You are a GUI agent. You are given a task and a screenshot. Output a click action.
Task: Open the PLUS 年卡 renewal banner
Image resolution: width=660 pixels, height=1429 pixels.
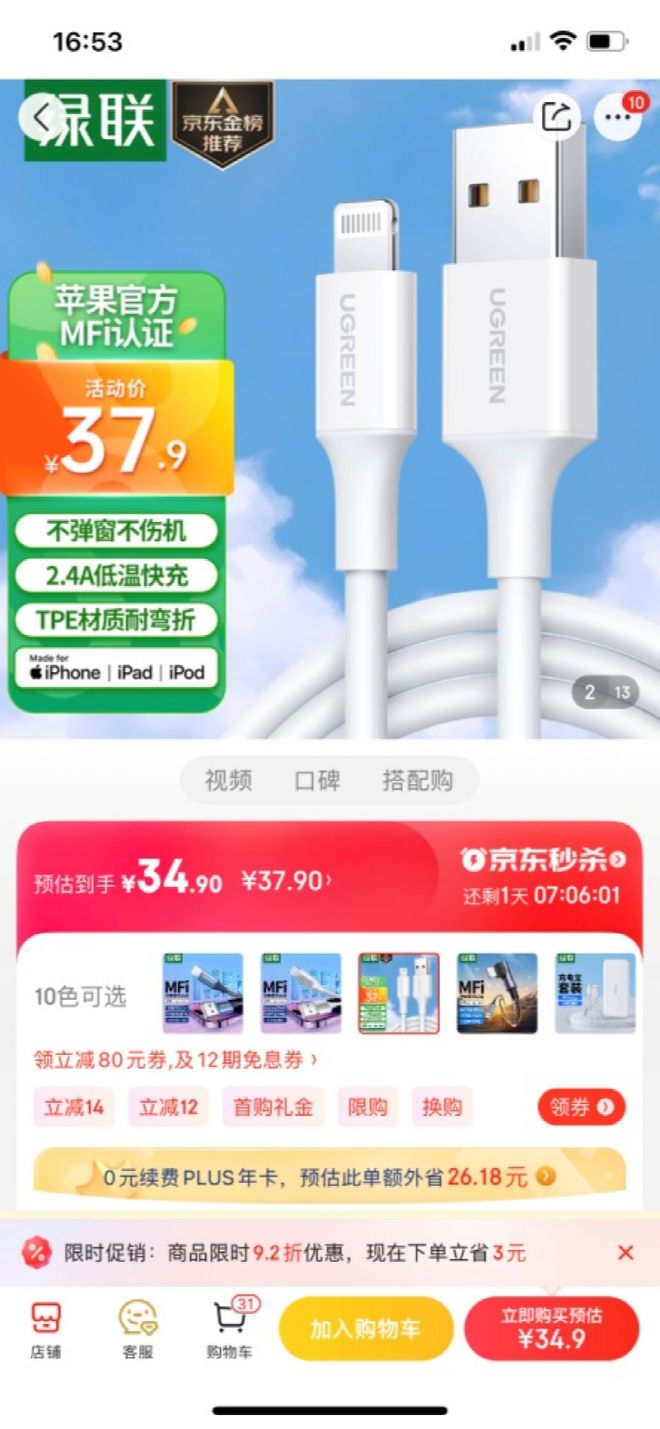[330, 1176]
